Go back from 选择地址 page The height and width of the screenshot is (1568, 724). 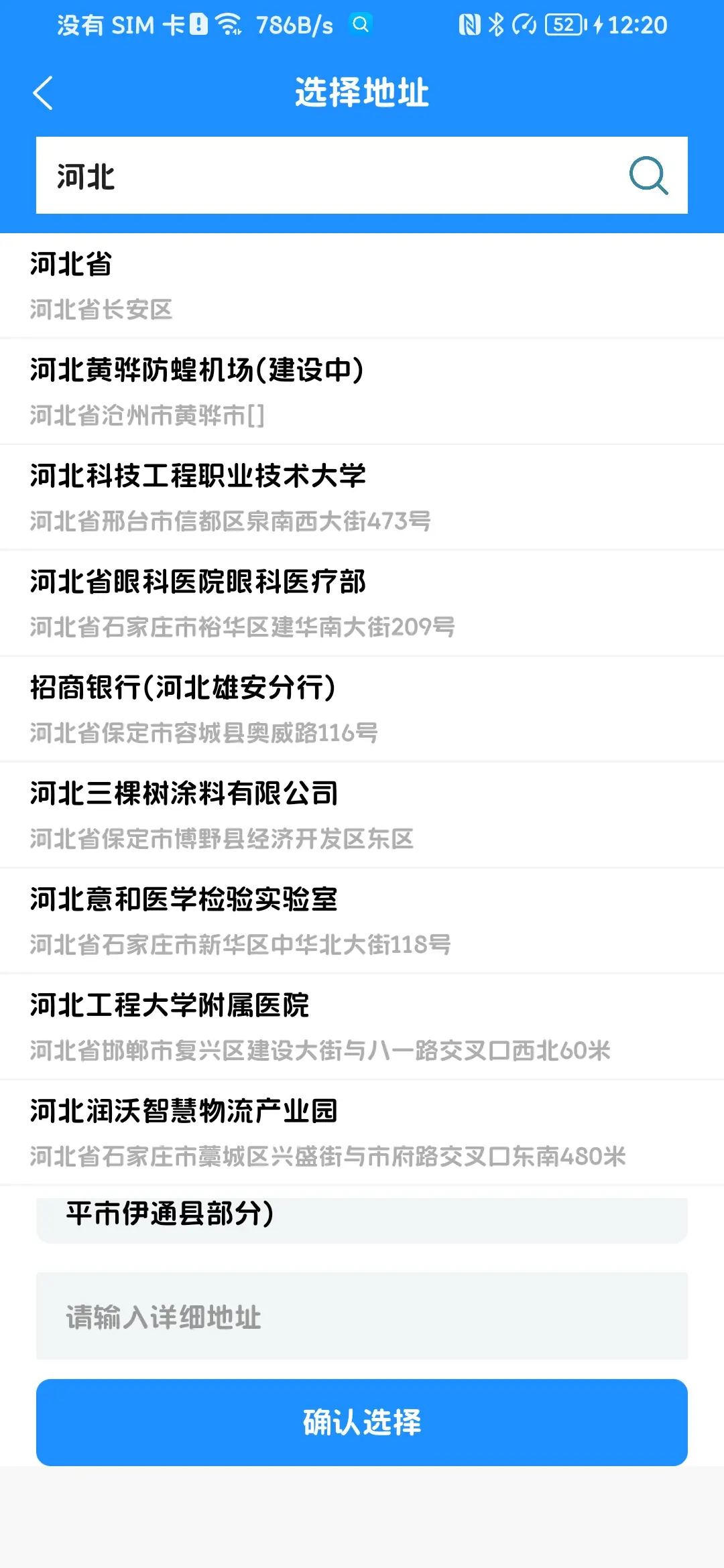point(43,92)
